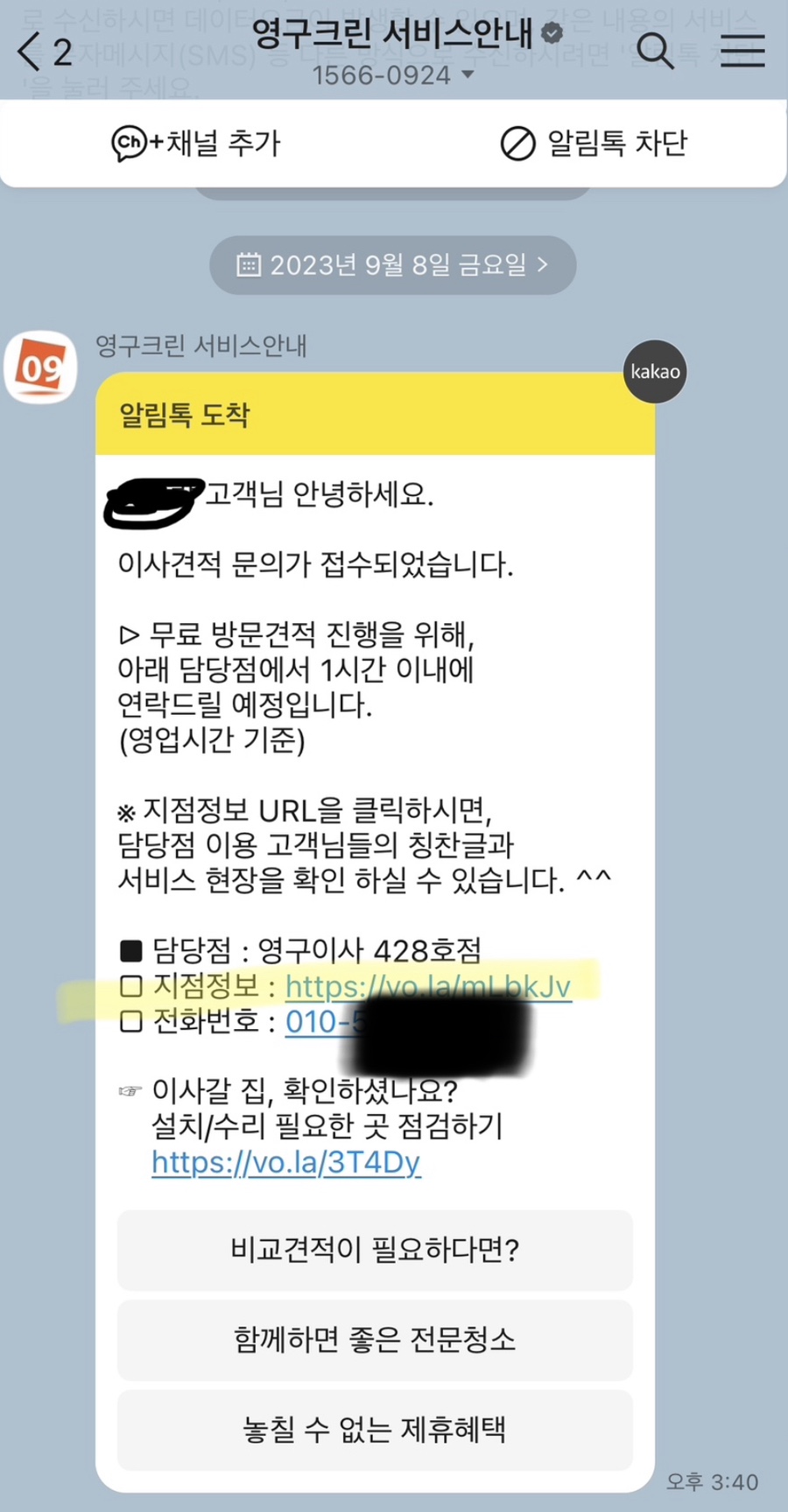The width and height of the screenshot is (788, 1512).
Task: Call the 전화번호 010 number link
Action: 320,1022
